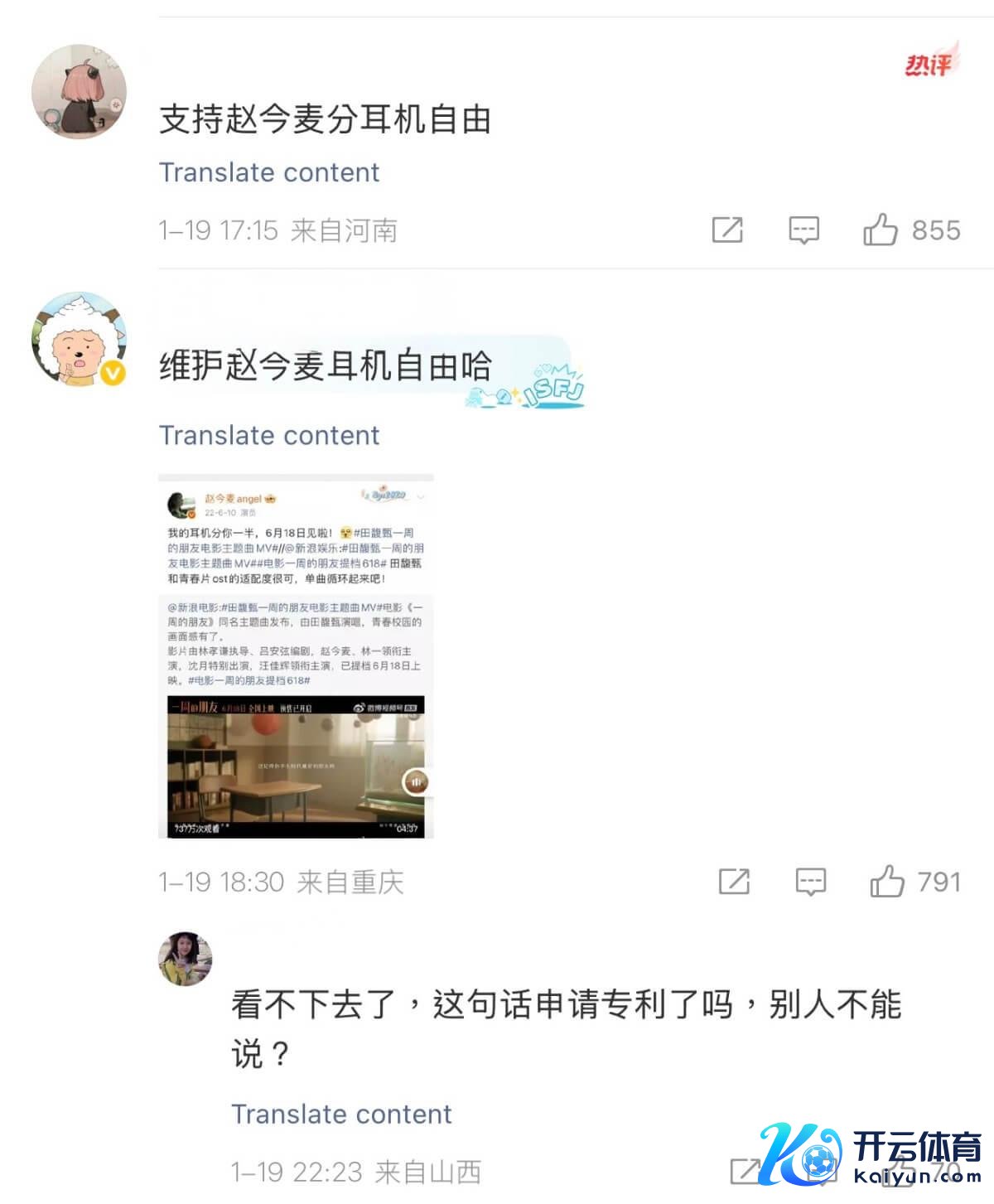Reply to the comment posted from 河南
Viewport: 994px width, 1204px height.
coord(803,230)
